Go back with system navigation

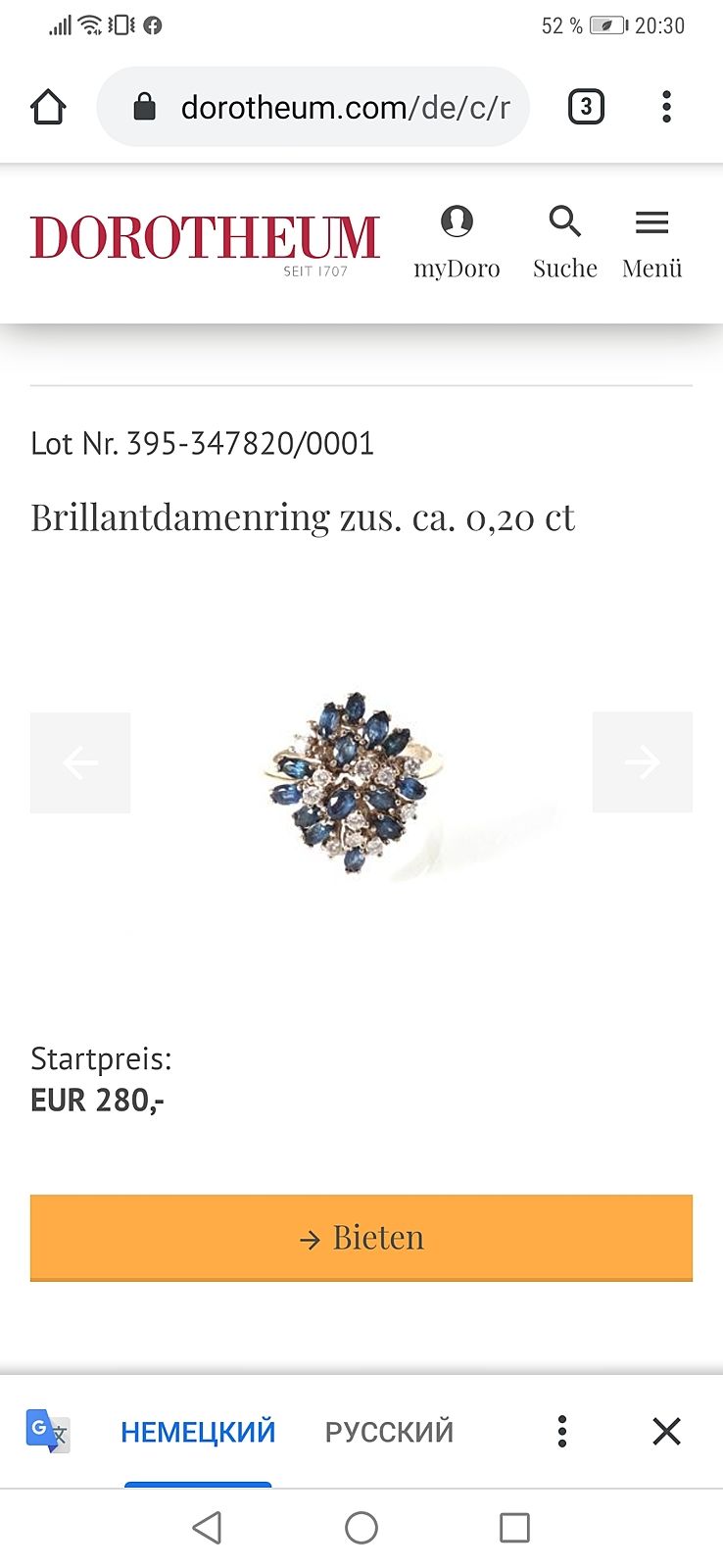(x=207, y=1528)
